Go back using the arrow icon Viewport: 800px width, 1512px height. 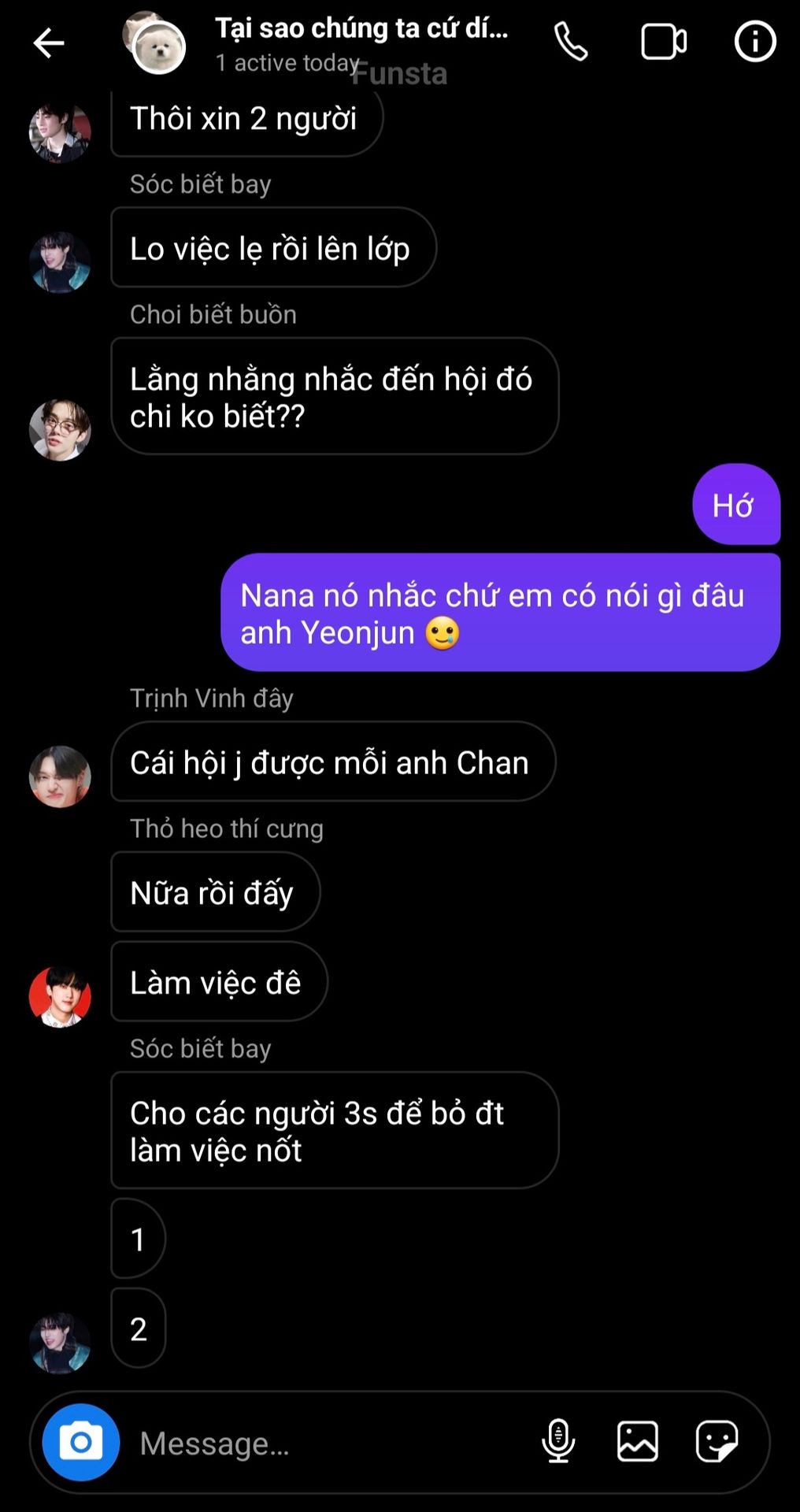[x=48, y=43]
